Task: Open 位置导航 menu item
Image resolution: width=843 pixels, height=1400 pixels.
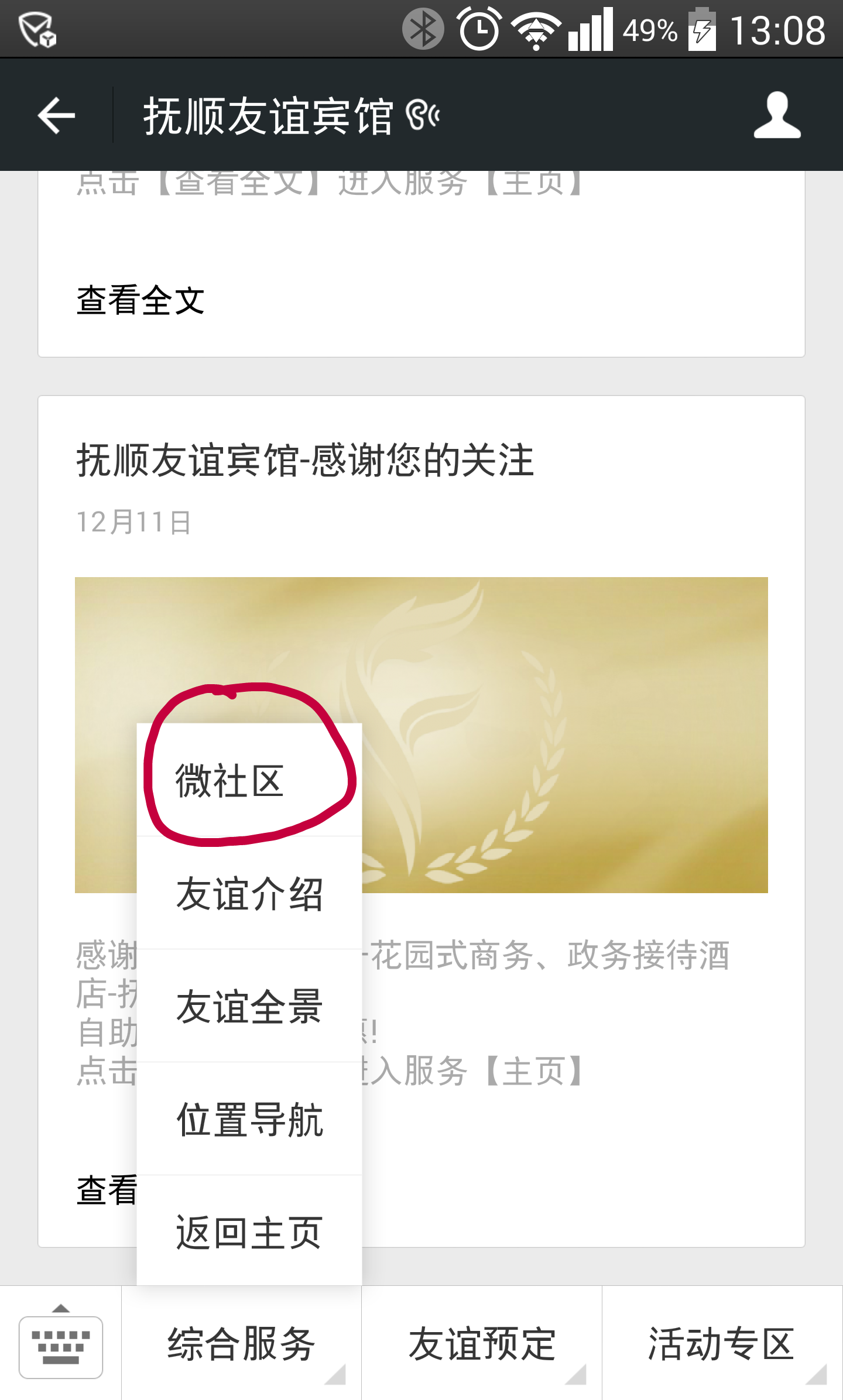Action: tap(249, 1120)
